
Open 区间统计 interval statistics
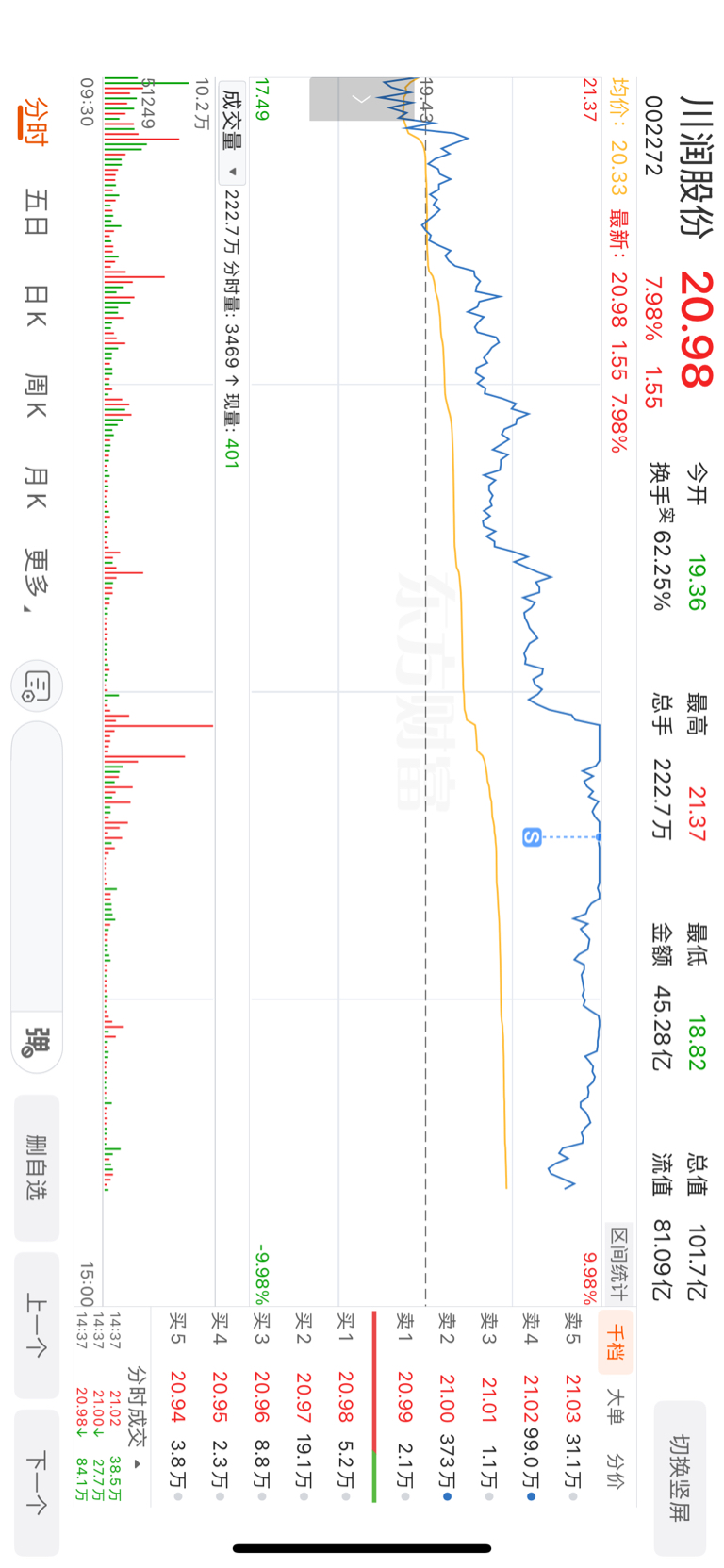point(619,1263)
